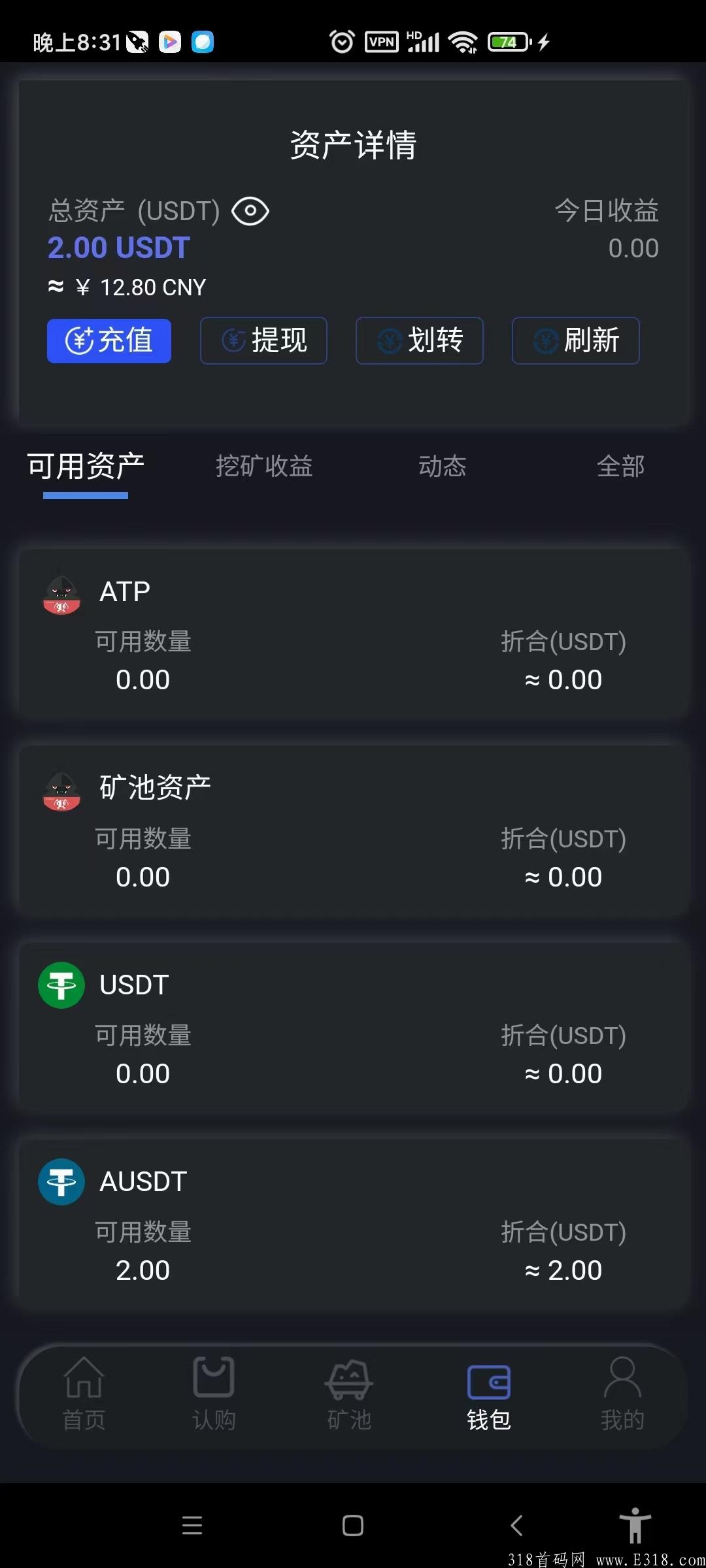The width and height of the screenshot is (706, 1568).
Task: Open the 全部 assets tab
Action: 621,466
